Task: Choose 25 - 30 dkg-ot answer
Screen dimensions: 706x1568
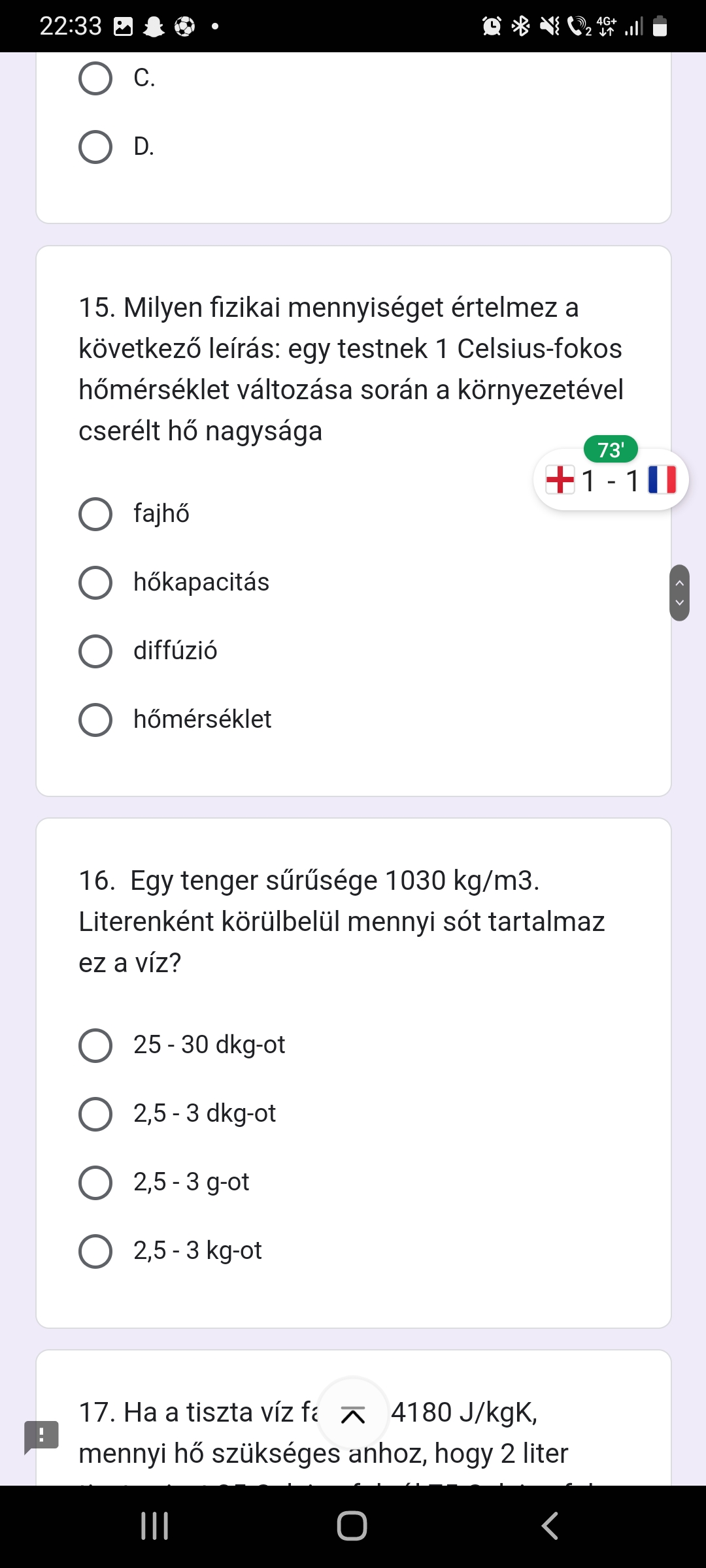Action: [95, 1045]
